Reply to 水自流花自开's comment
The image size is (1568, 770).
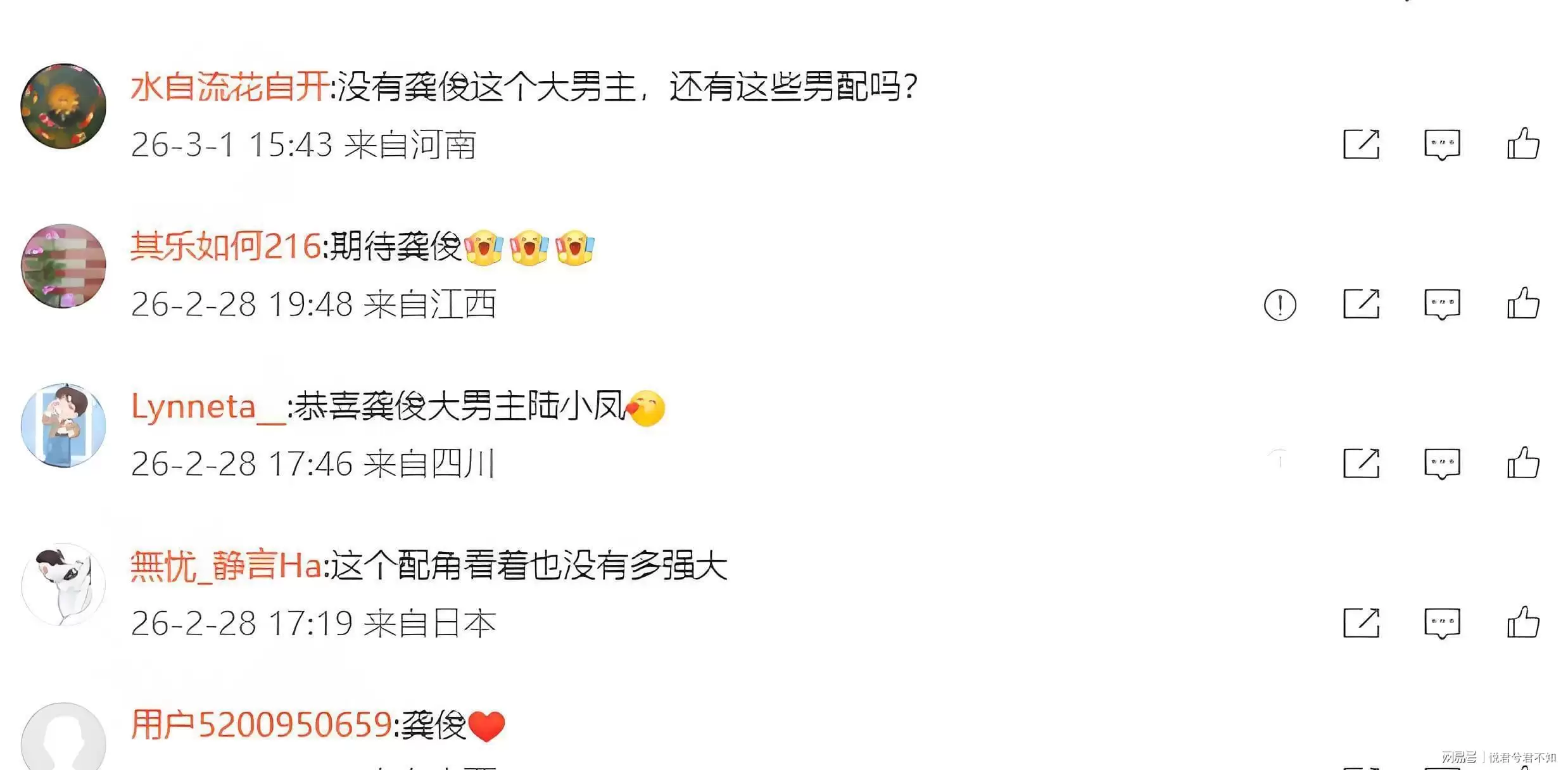tap(1442, 144)
